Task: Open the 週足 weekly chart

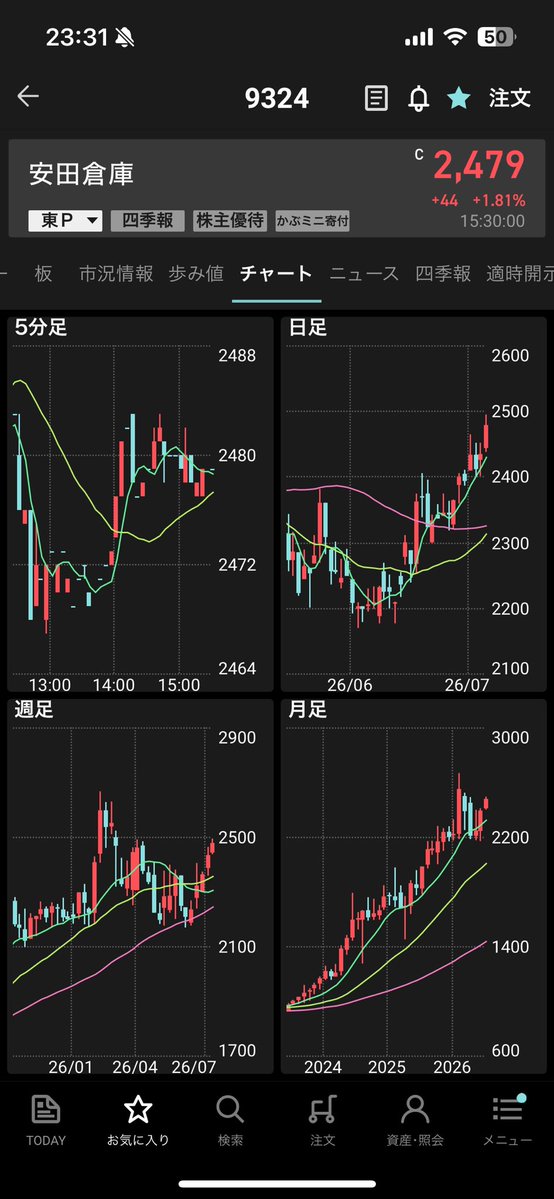Action: (140, 886)
